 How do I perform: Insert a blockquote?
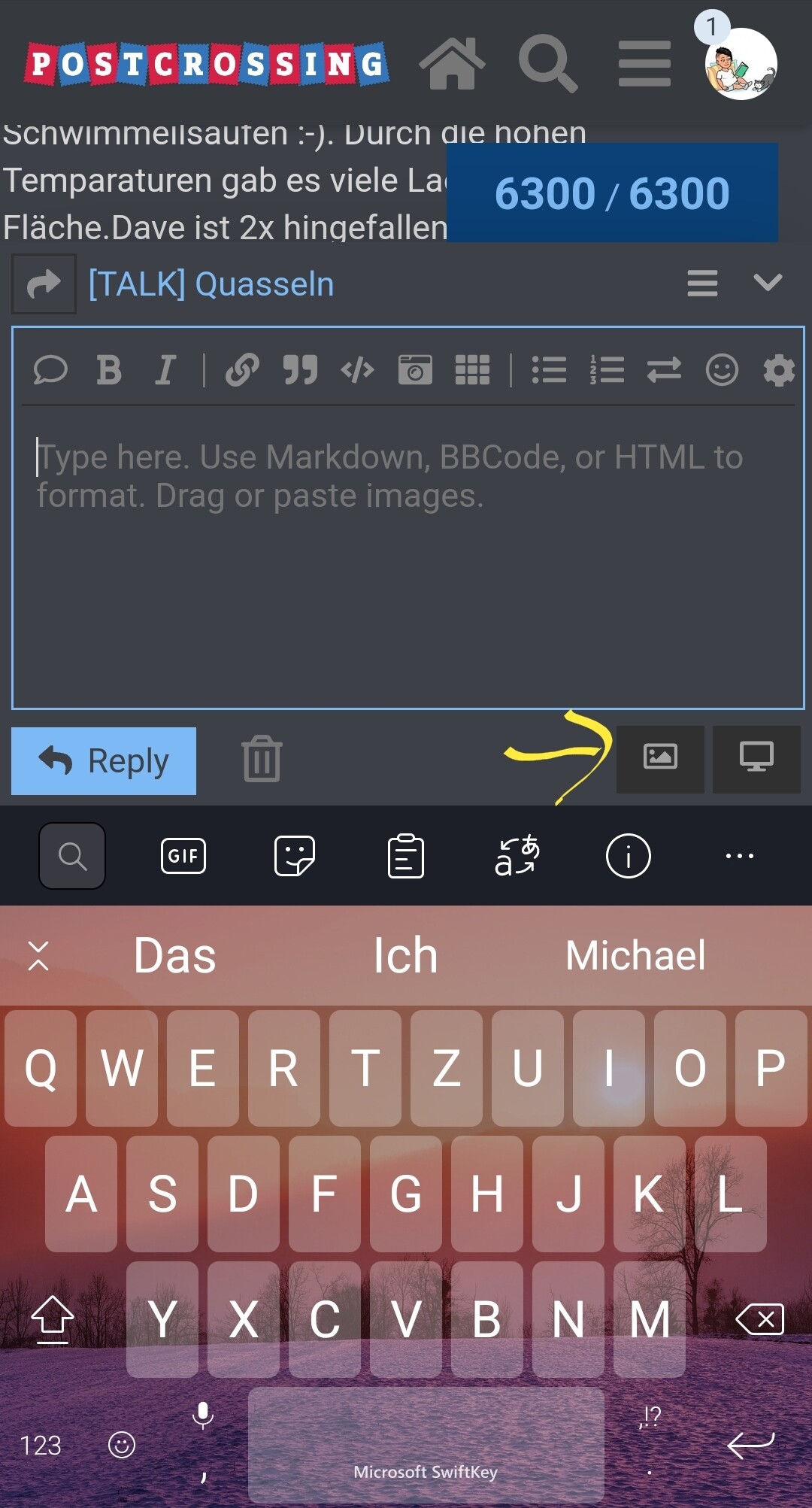pos(300,370)
